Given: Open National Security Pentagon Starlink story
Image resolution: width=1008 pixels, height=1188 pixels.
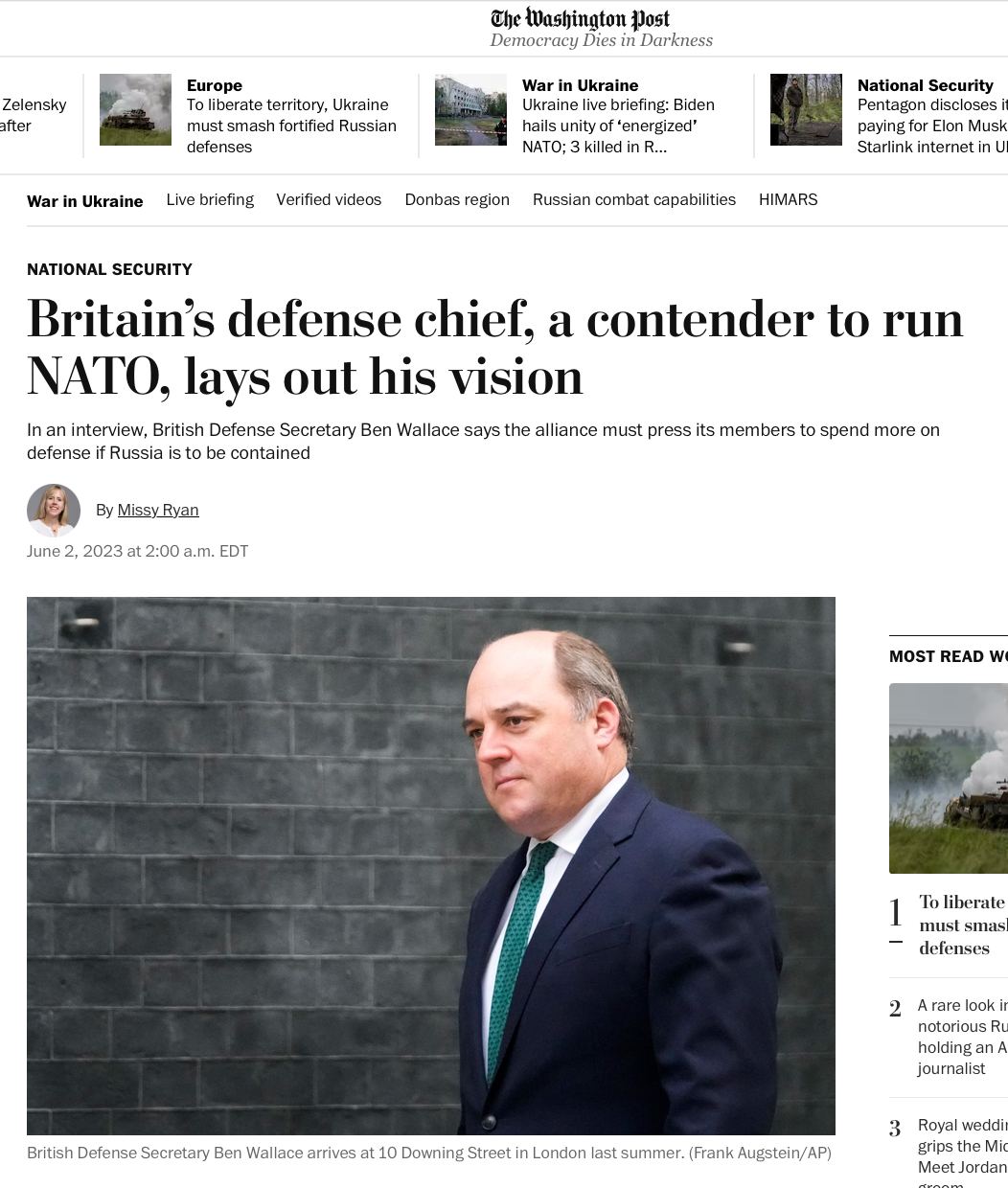Looking at the screenshot, I should [x=931, y=126].
